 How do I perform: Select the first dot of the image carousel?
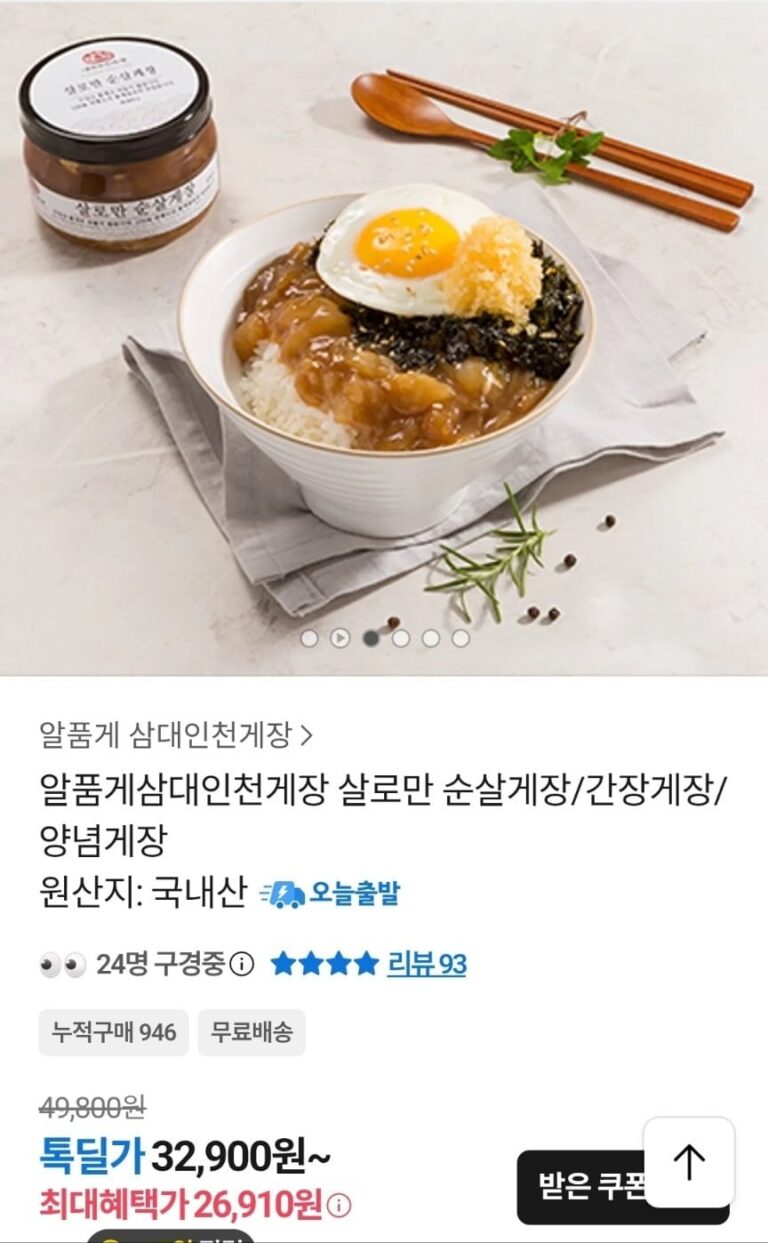click(310, 638)
